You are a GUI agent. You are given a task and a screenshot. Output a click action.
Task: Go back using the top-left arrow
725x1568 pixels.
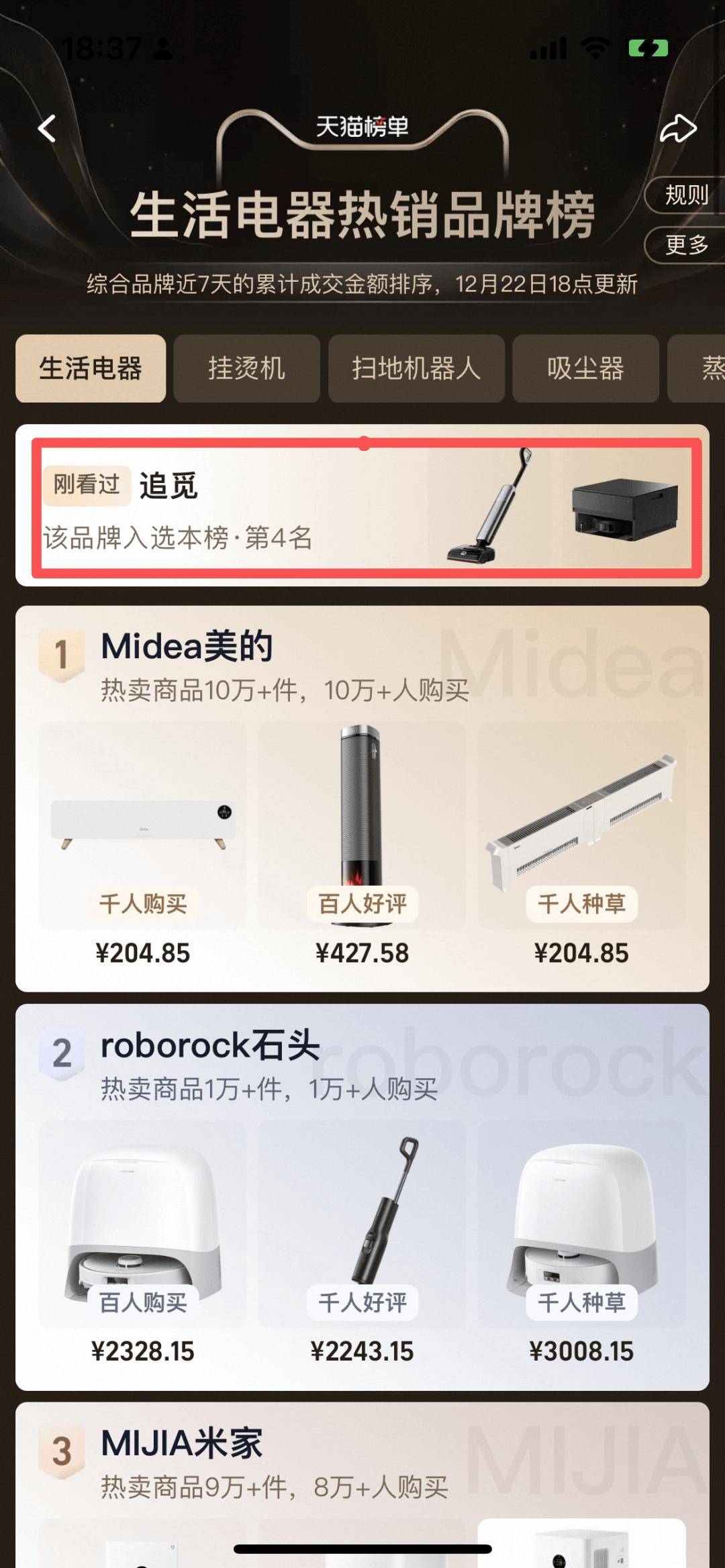[47, 128]
